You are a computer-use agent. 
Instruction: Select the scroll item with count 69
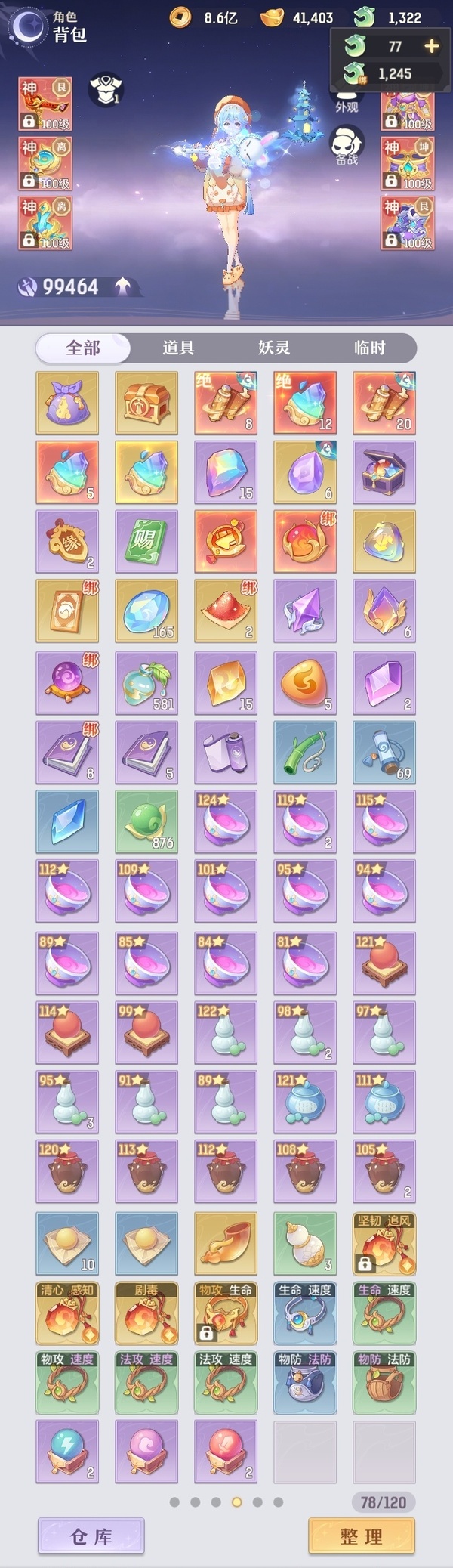point(384,753)
